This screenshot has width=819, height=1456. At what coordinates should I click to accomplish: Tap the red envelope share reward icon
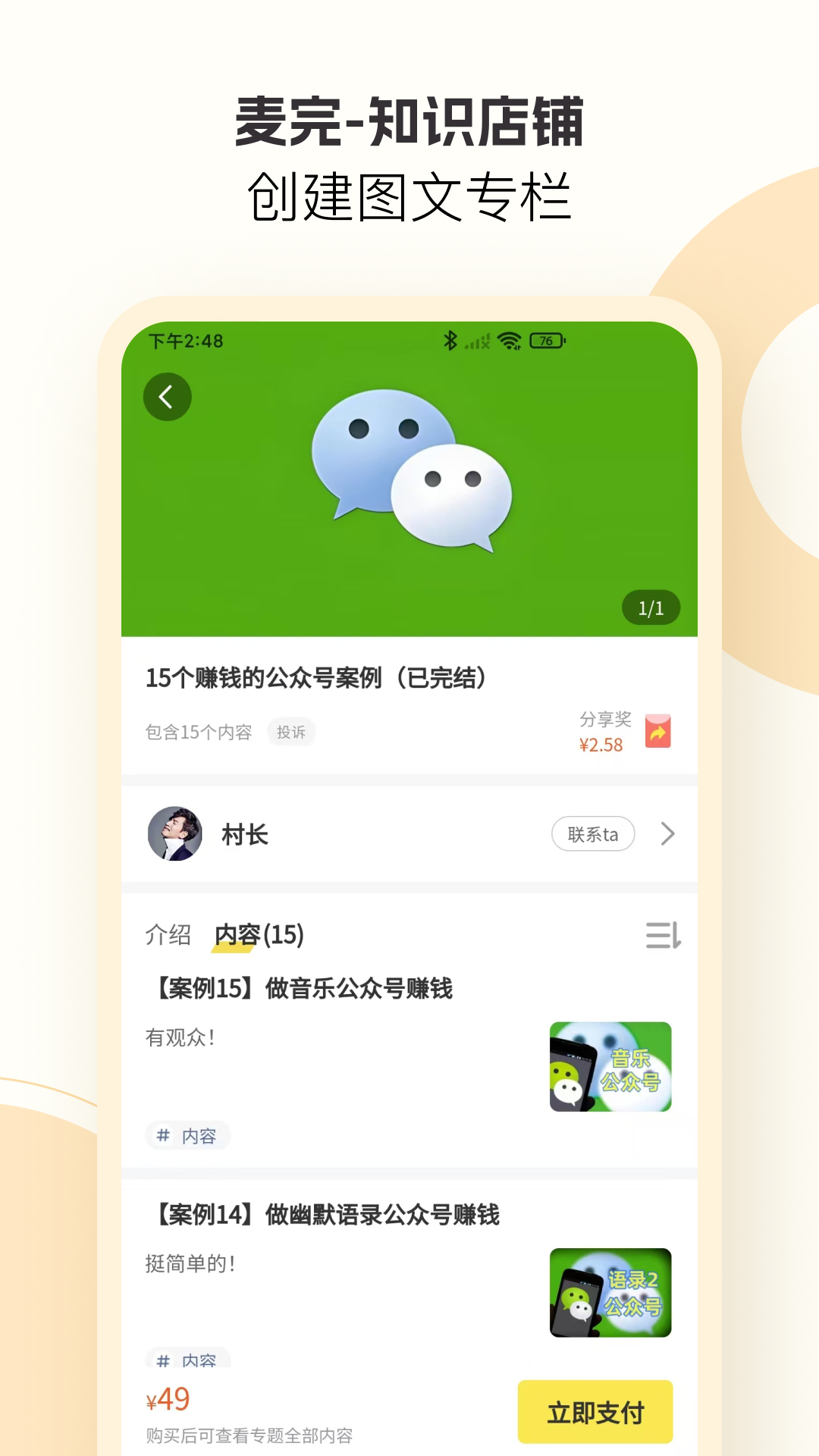659,730
